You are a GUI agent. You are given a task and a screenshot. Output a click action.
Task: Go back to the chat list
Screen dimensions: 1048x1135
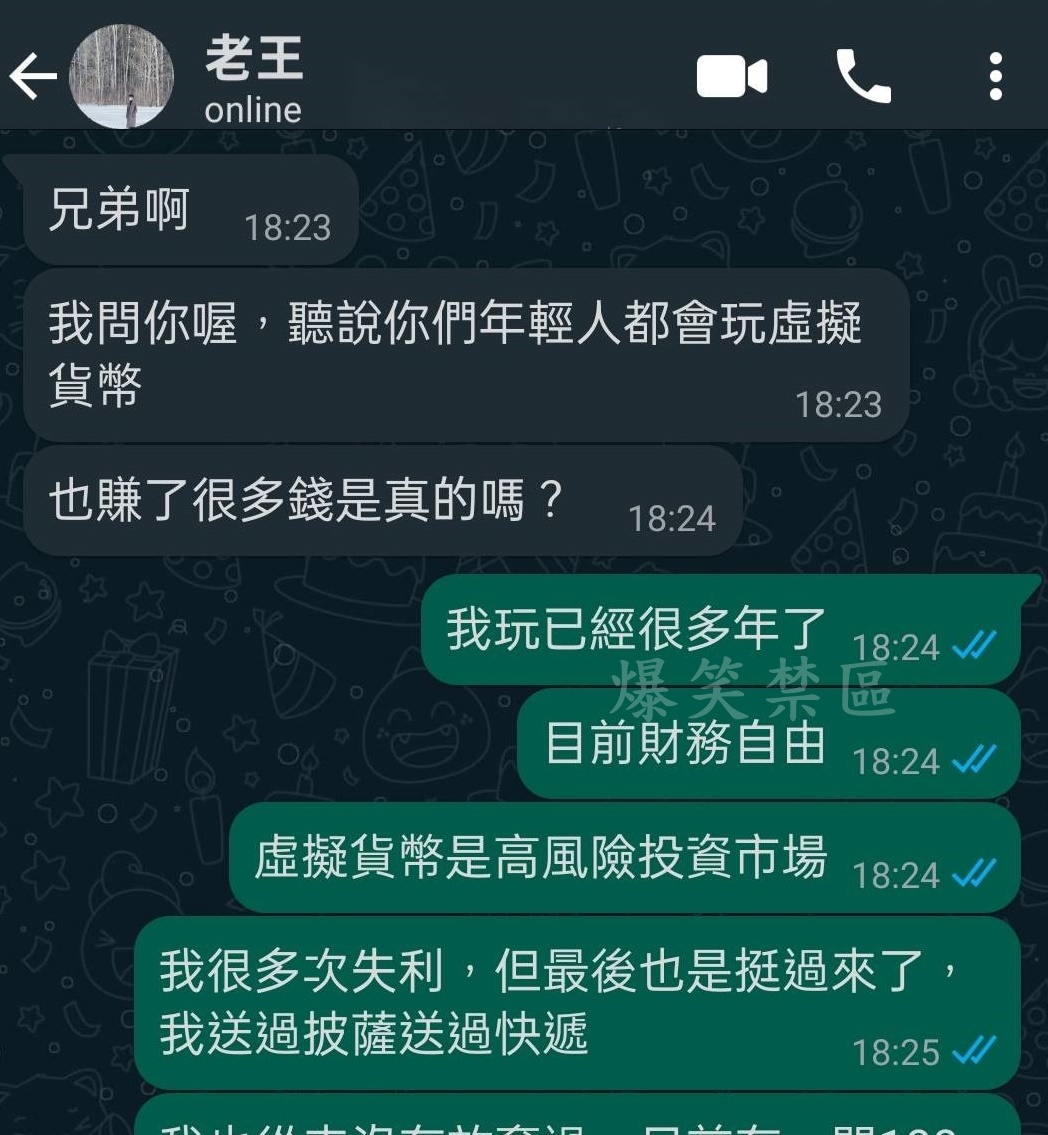[x=32, y=78]
